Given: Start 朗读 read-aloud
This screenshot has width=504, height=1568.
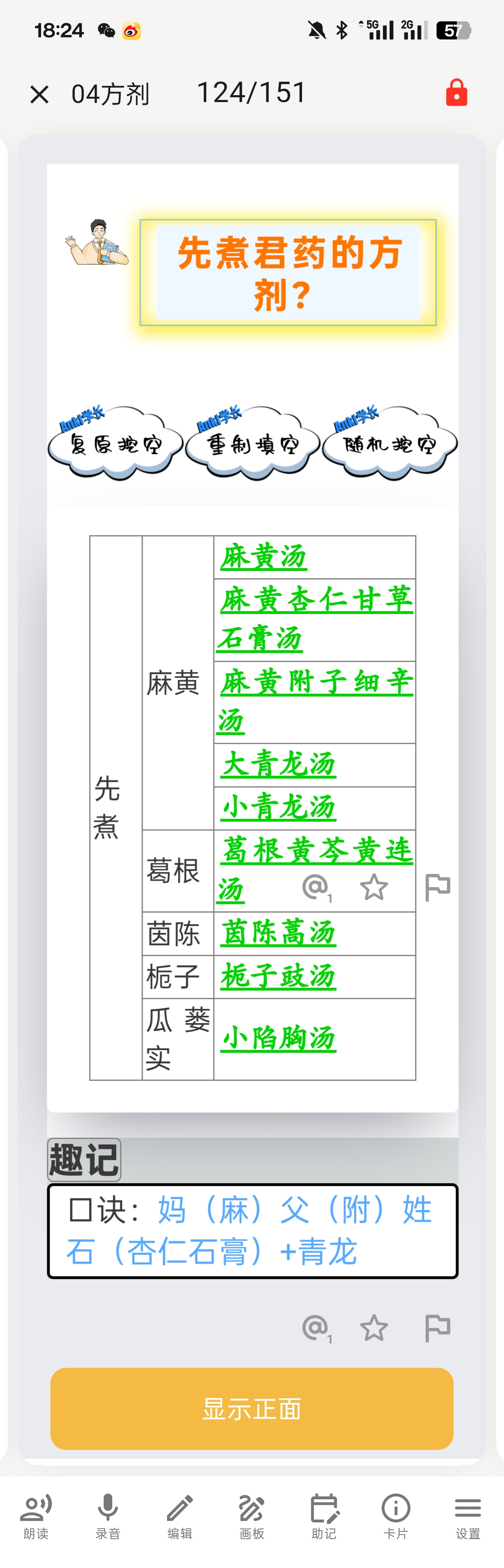Looking at the screenshot, I should point(36,1516).
